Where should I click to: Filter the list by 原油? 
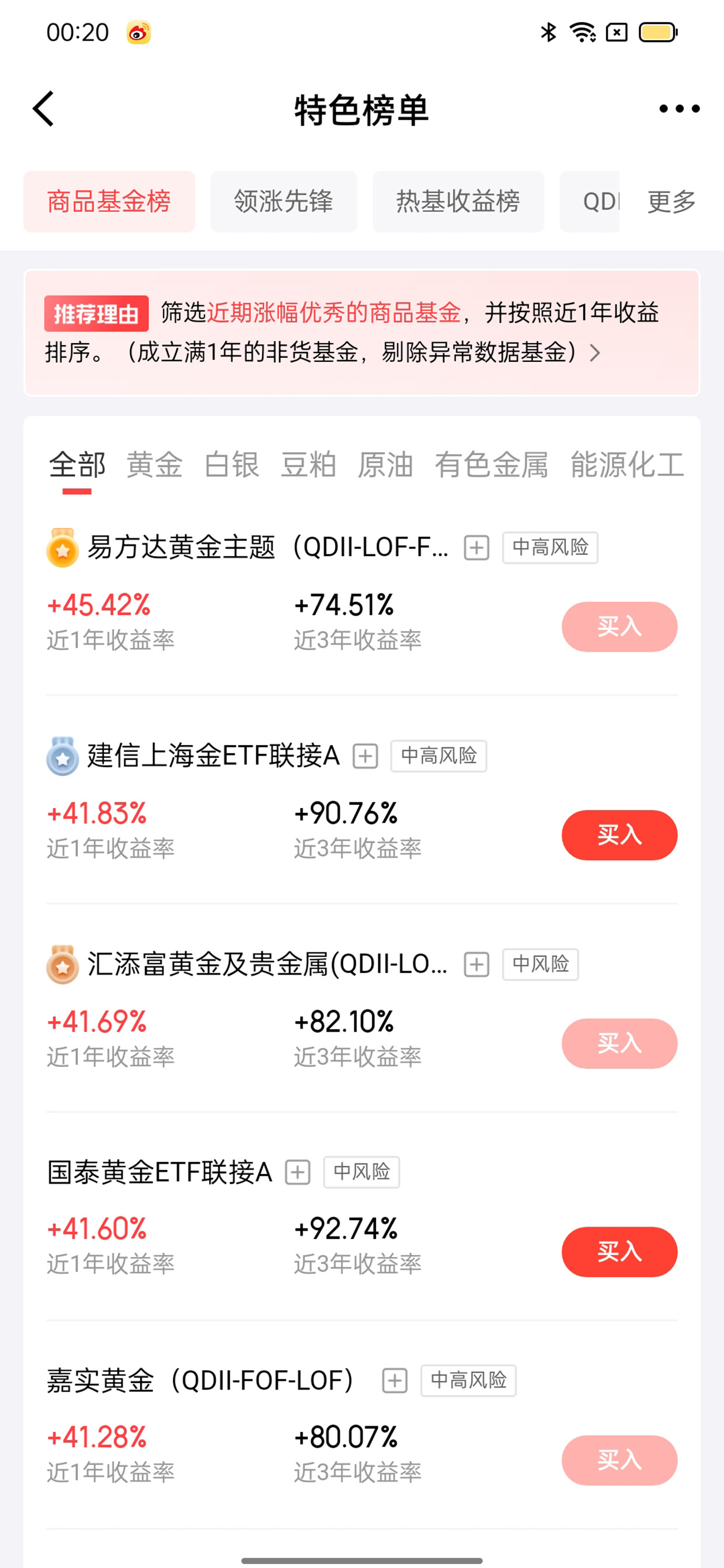tap(385, 465)
